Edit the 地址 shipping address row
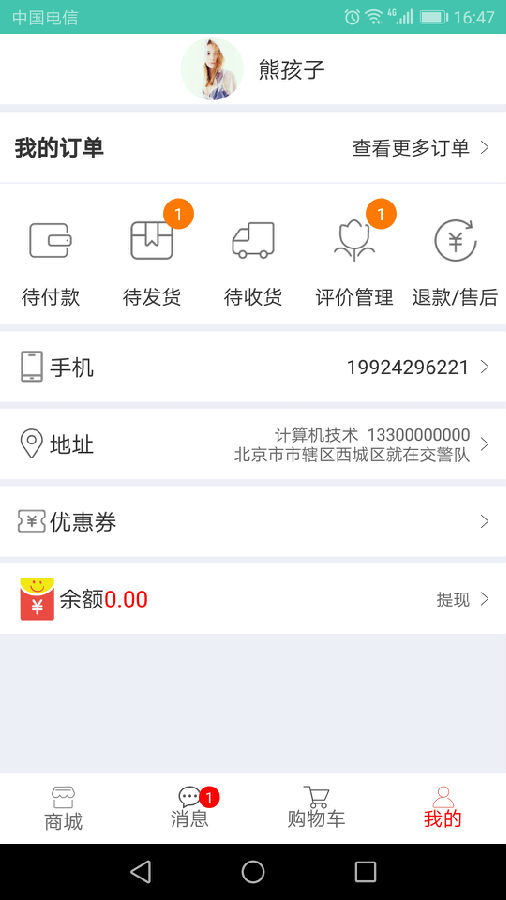The height and width of the screenshot is (900, 506). (x=253, y=444)
